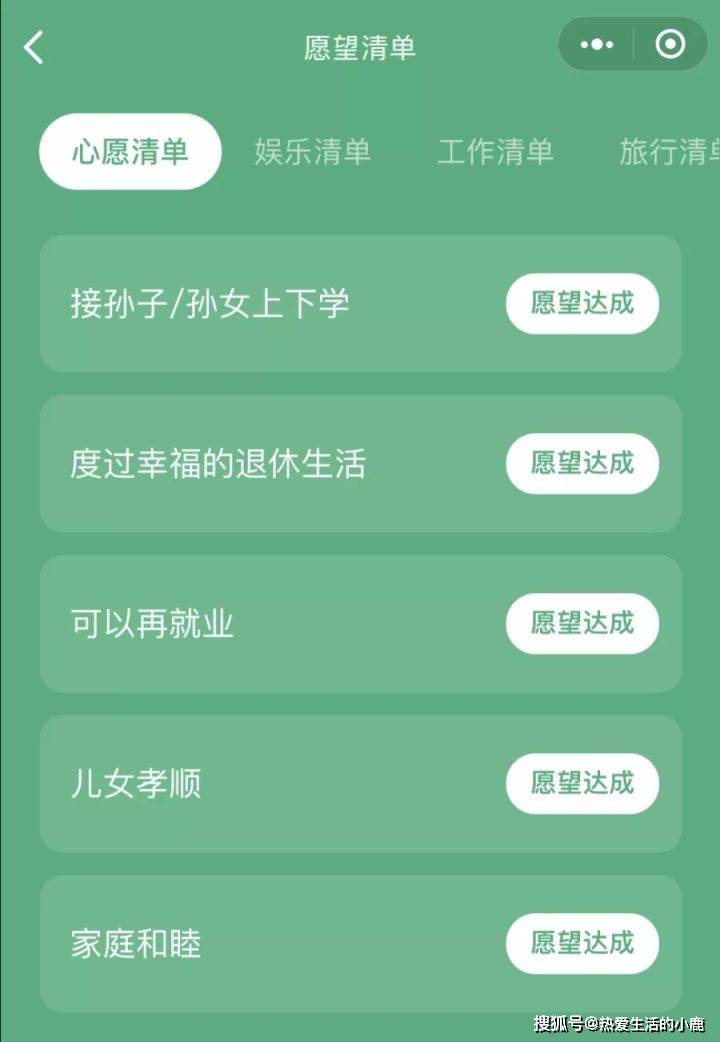
Task: Select the 心愿清单 tab
Action: (129, 151)
